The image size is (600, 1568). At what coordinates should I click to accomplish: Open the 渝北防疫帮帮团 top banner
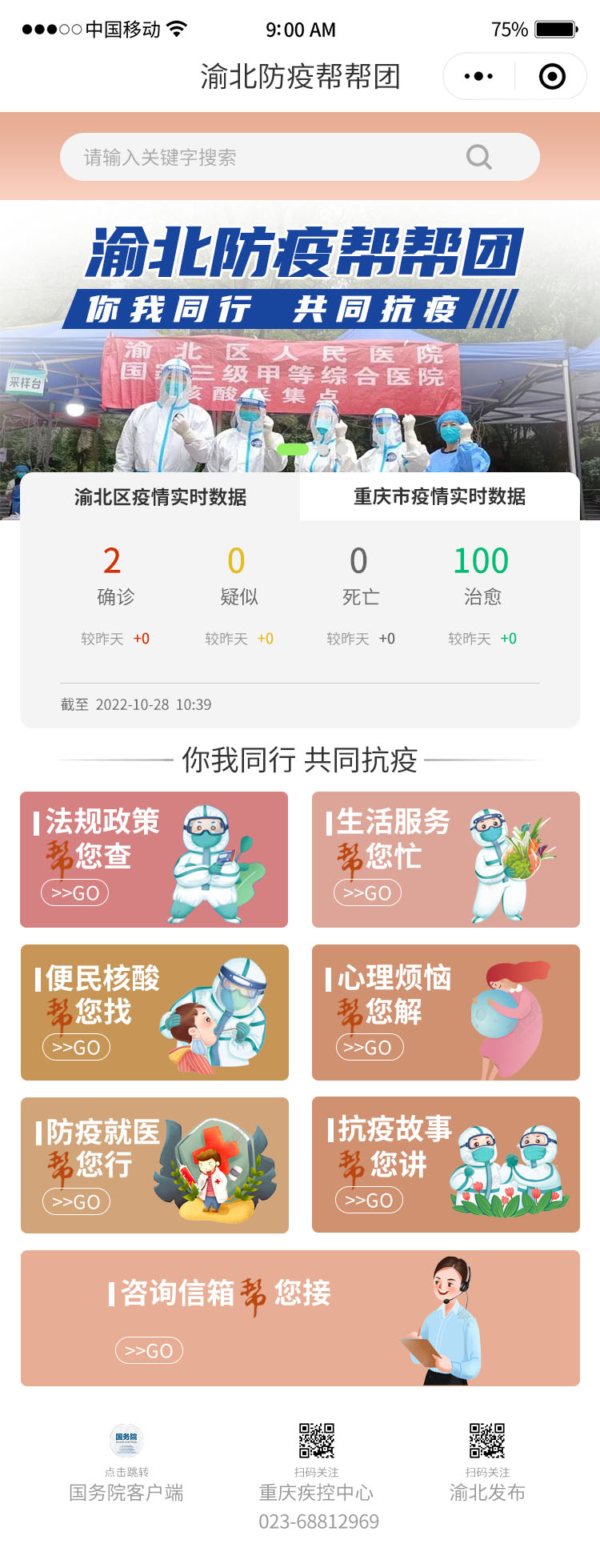tap(300, 320)
